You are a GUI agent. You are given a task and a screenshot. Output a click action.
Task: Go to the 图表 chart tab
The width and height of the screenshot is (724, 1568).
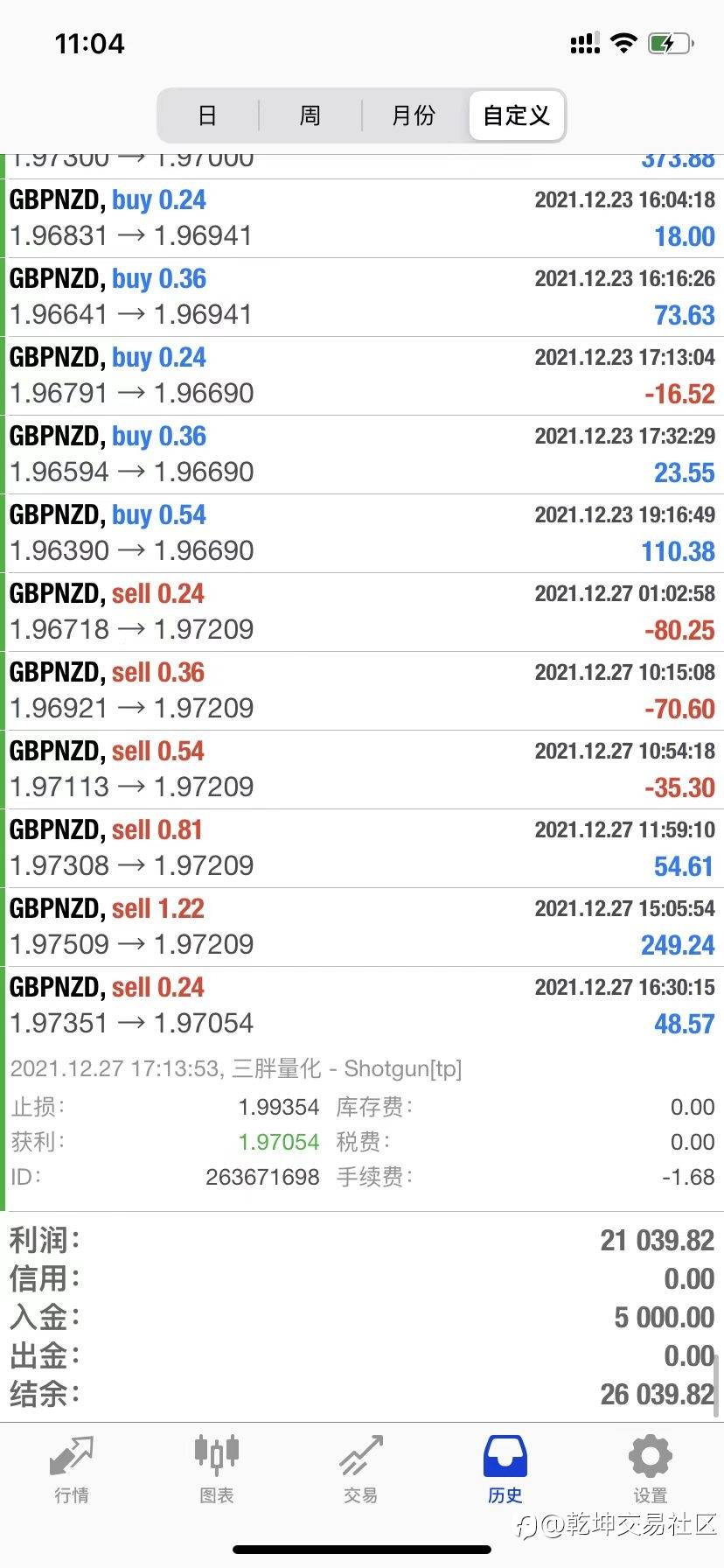[216, 1469]
